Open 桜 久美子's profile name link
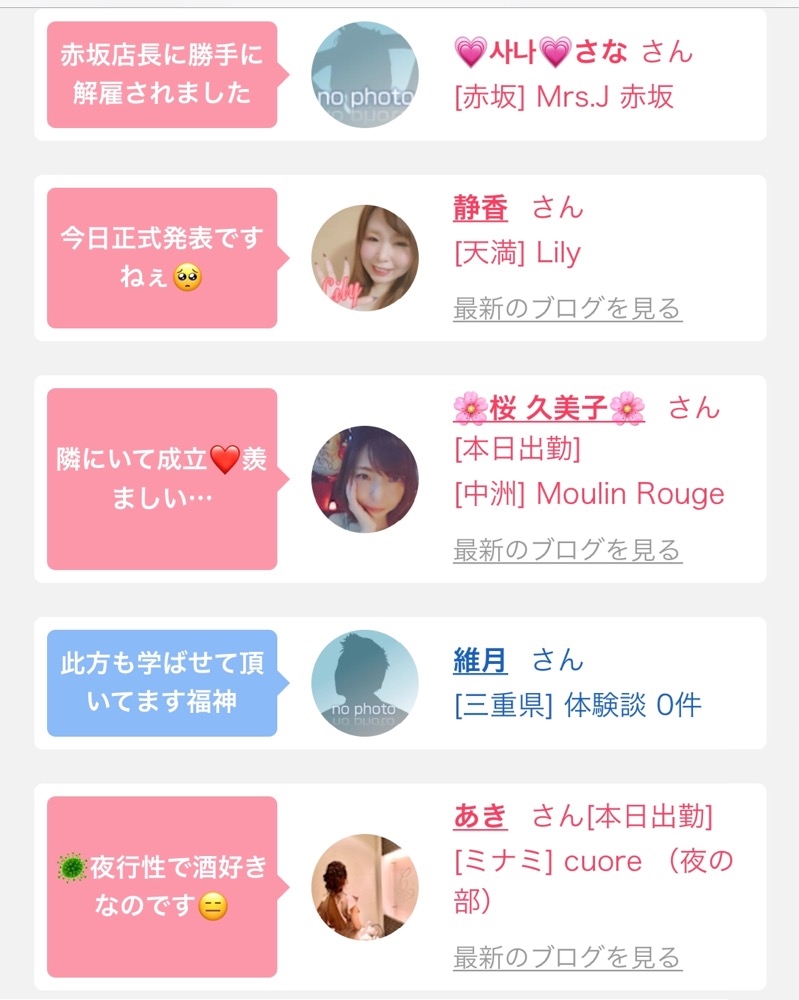 tap(549, 408)
